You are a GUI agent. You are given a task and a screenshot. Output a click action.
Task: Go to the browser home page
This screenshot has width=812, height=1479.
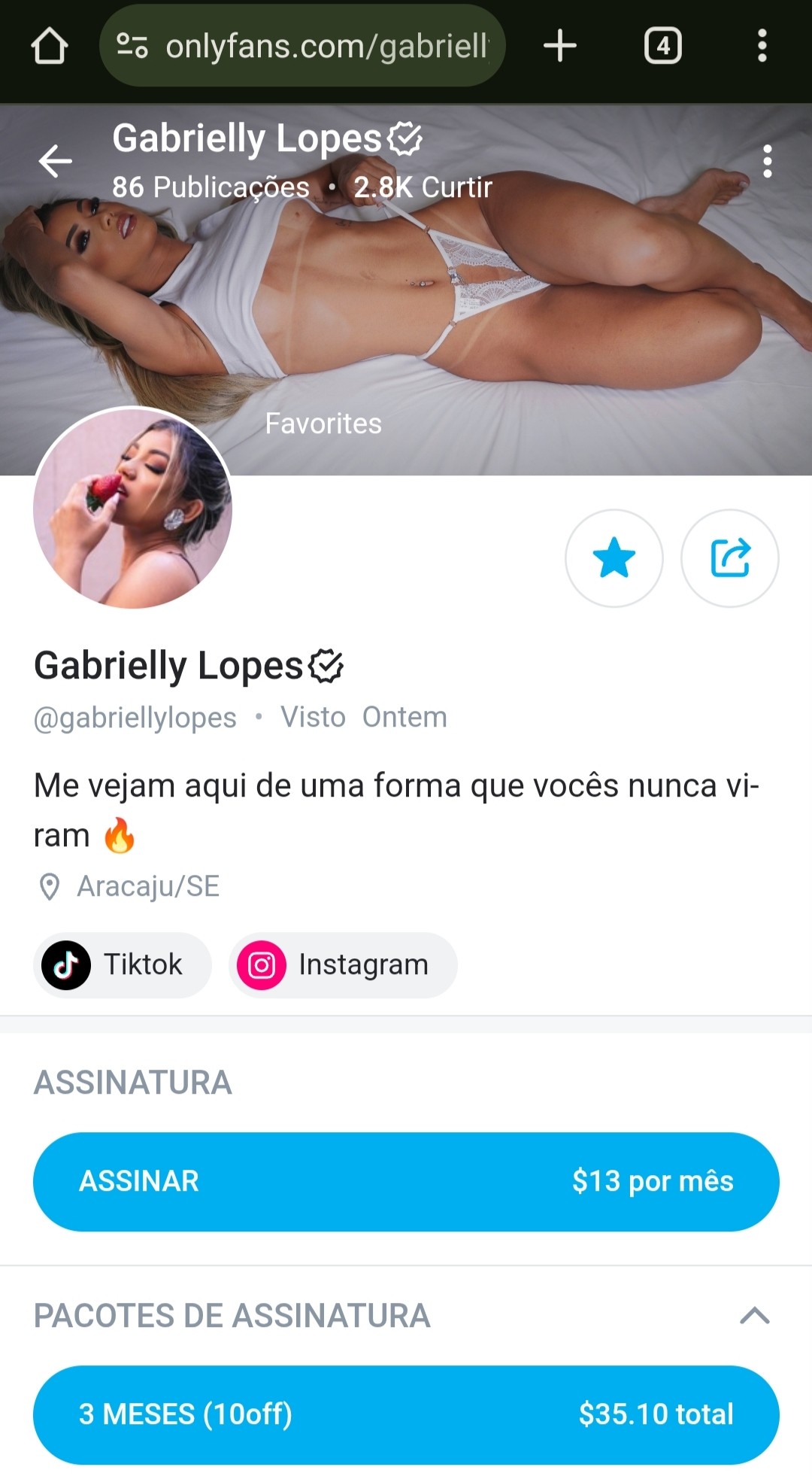[x=50, y=46]
